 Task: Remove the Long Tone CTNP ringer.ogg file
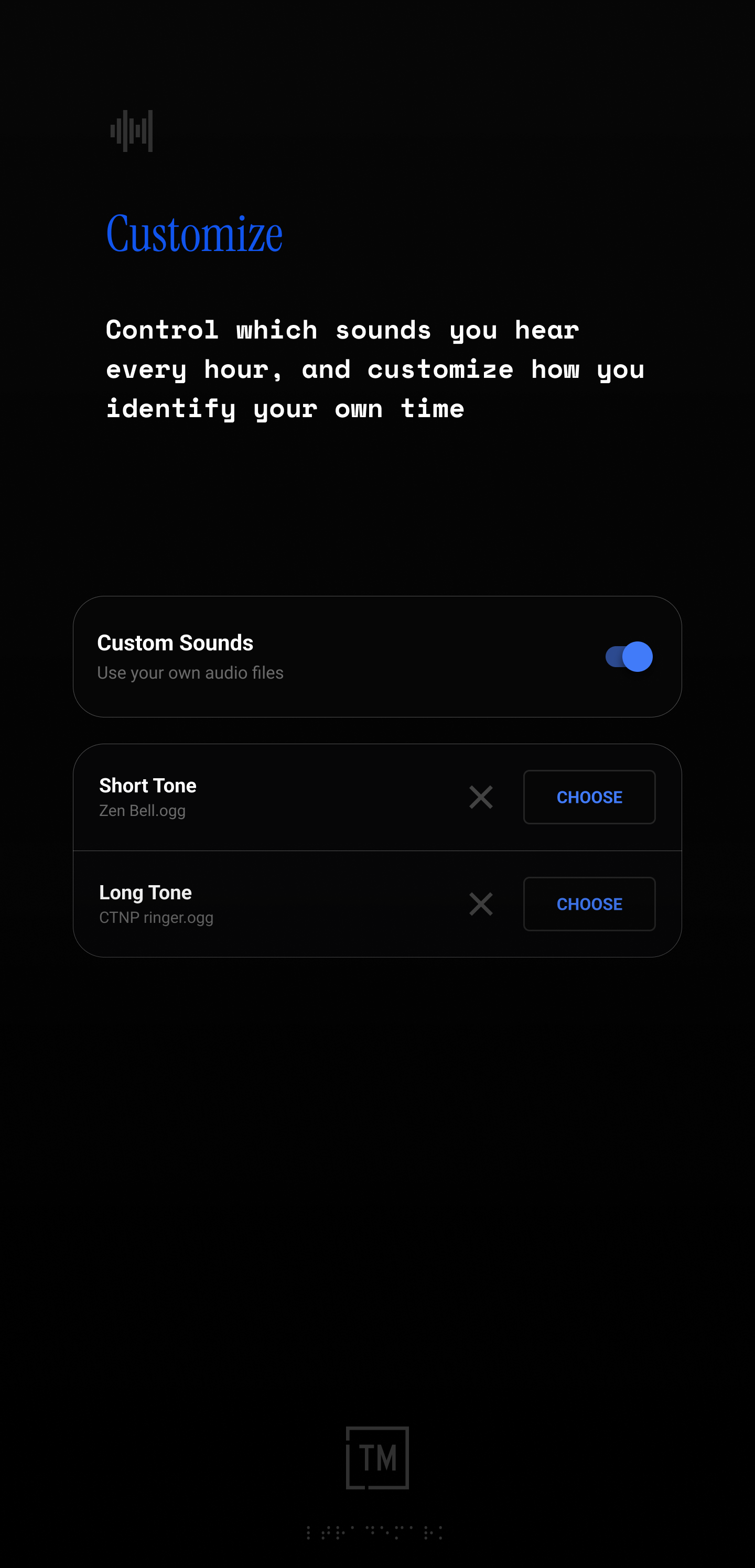(x=480, y=904)
